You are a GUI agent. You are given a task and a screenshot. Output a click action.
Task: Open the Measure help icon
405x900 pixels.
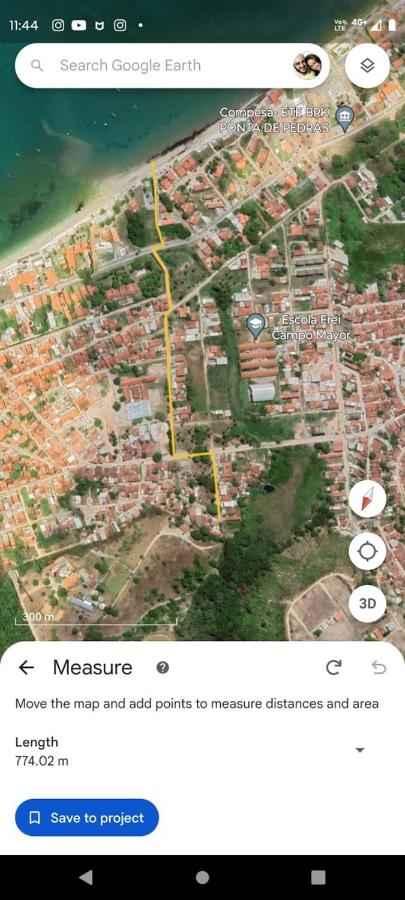163,667
